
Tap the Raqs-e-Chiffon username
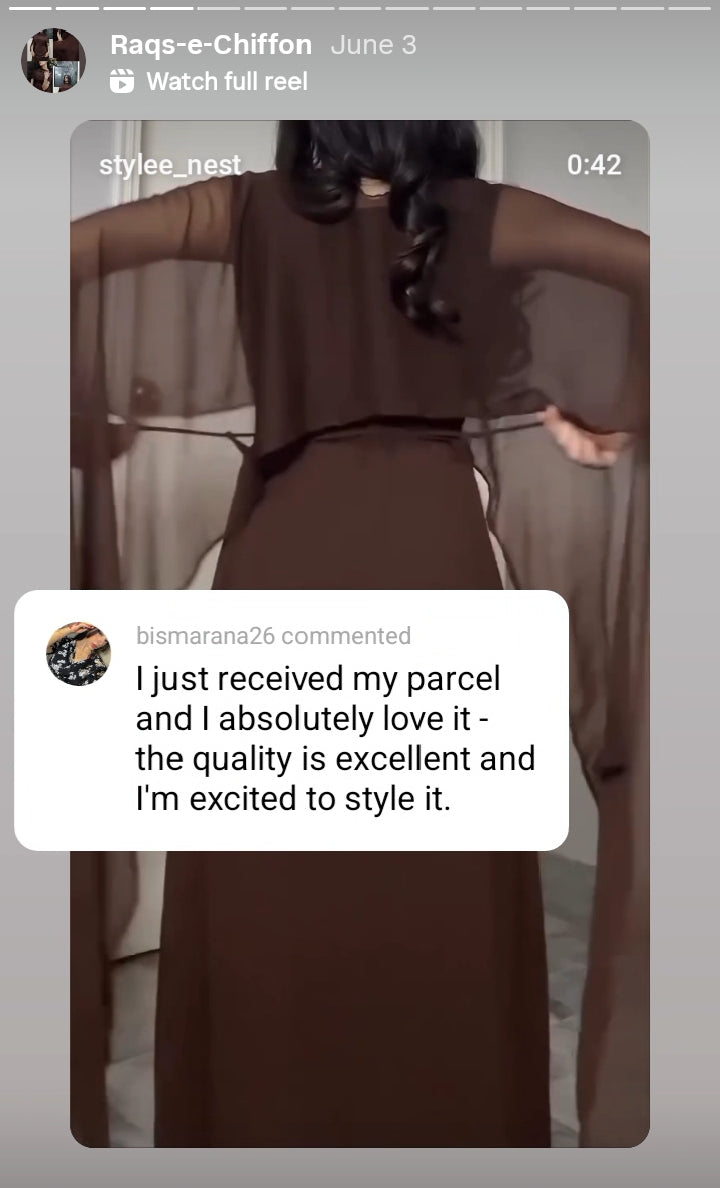click(x=211, y=45)
